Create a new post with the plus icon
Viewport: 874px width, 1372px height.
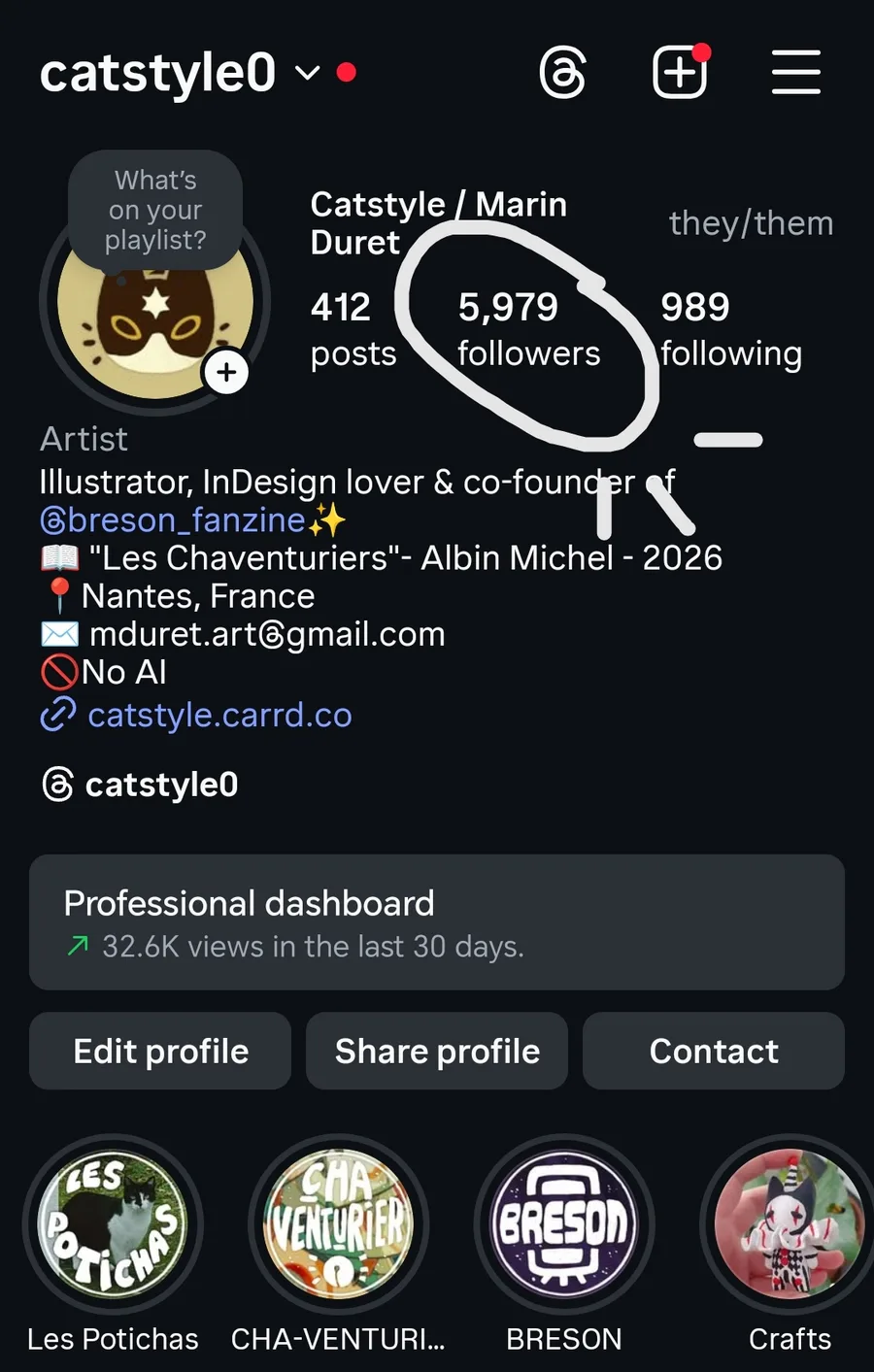[679, 73]
